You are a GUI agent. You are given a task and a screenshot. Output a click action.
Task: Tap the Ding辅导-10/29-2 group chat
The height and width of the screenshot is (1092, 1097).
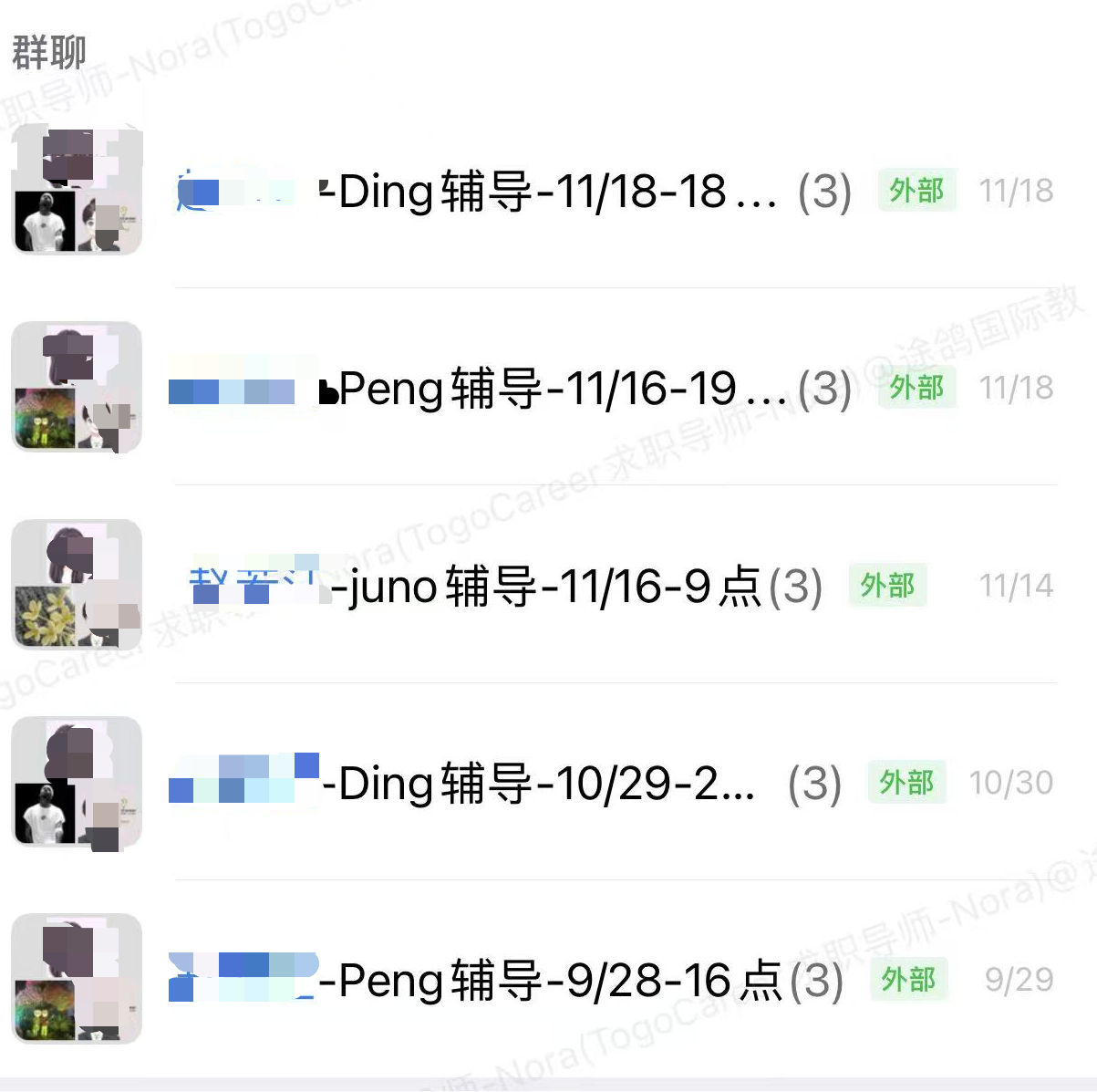(547, 783)
